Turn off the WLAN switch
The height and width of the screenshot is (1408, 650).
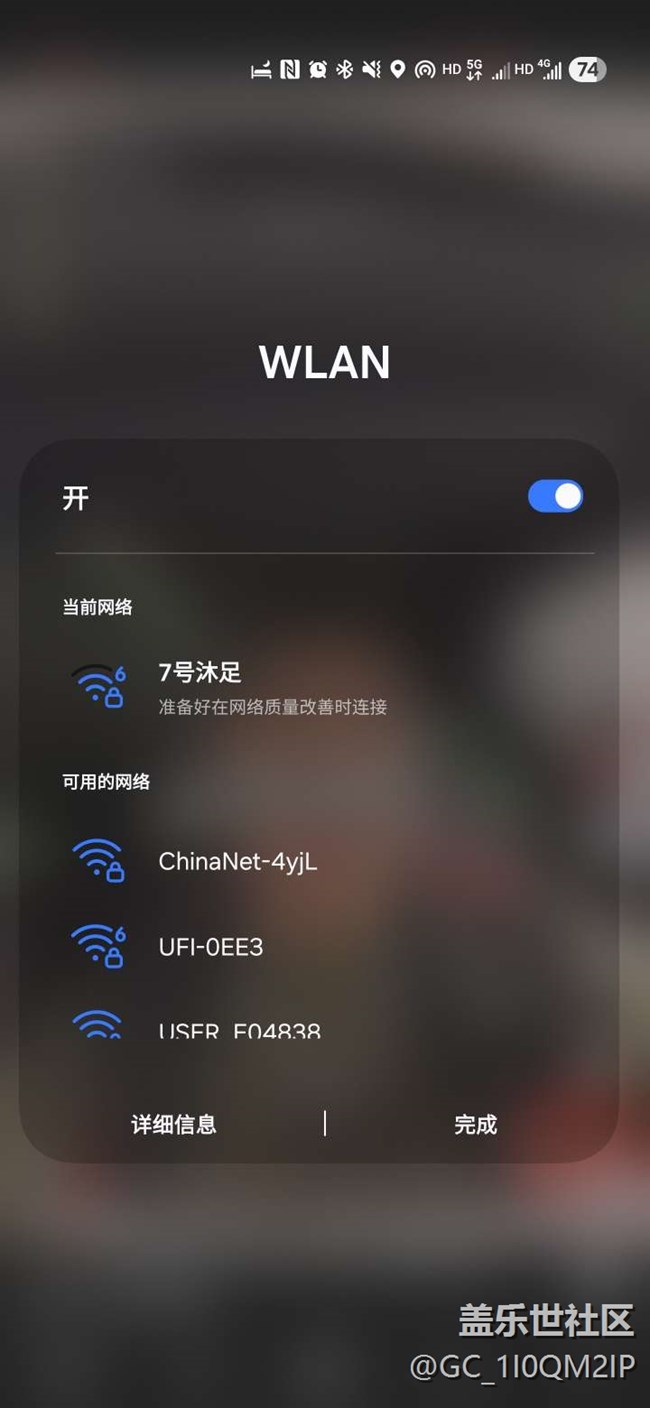coord(555,497)
